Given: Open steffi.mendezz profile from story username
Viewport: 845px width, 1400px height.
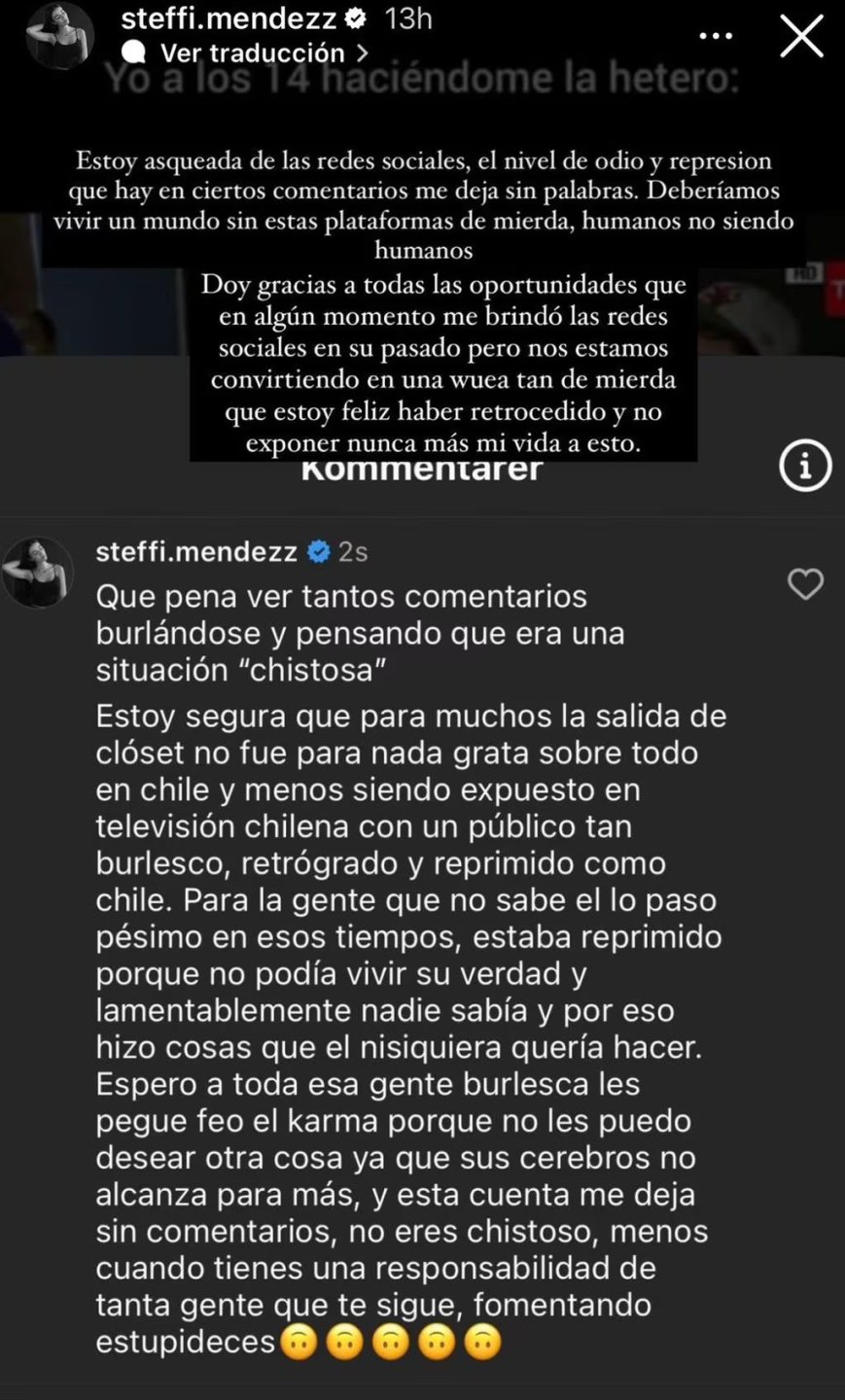Looking at the screenshot, I should [x=229, y=17].
